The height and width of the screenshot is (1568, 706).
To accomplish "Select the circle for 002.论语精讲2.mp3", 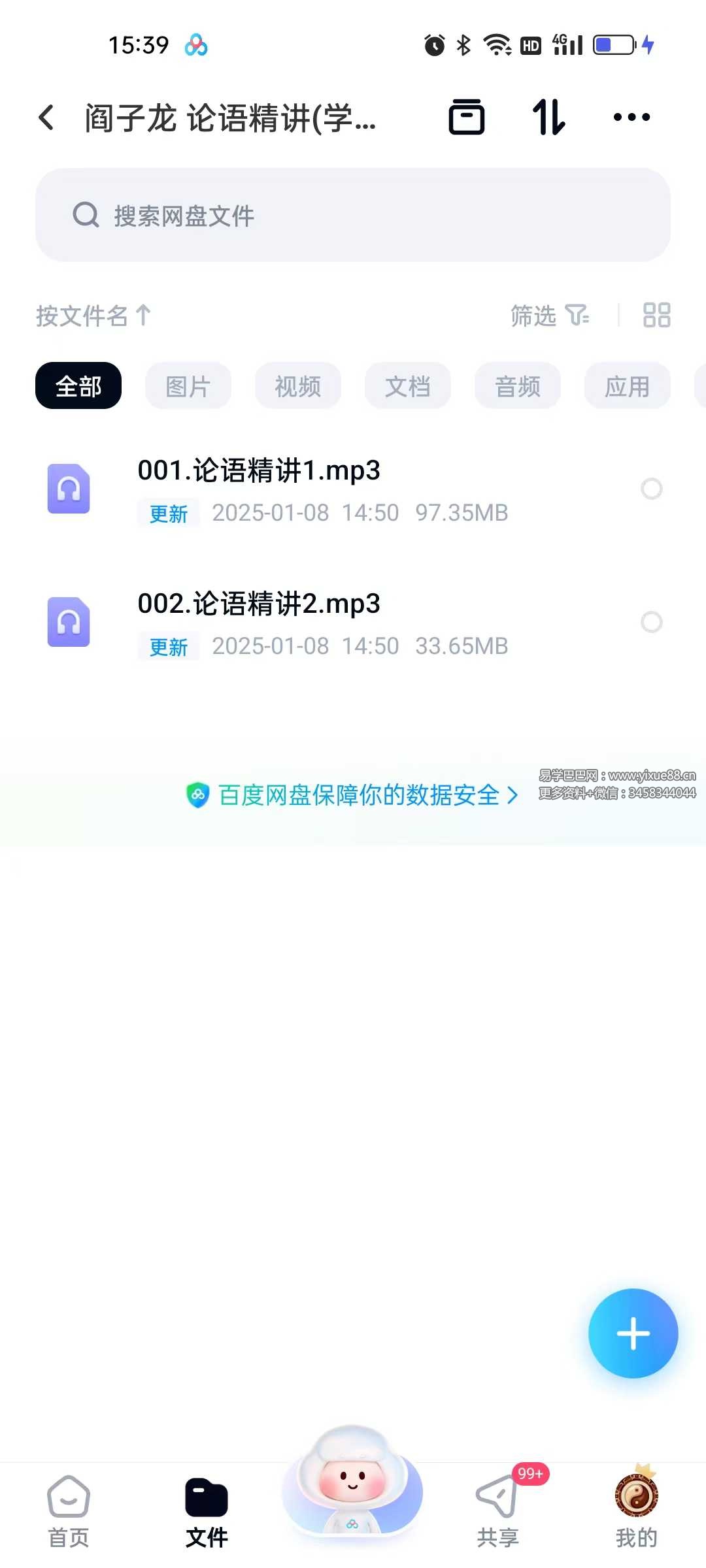I will pyautogui.click(x=652, y=622).
